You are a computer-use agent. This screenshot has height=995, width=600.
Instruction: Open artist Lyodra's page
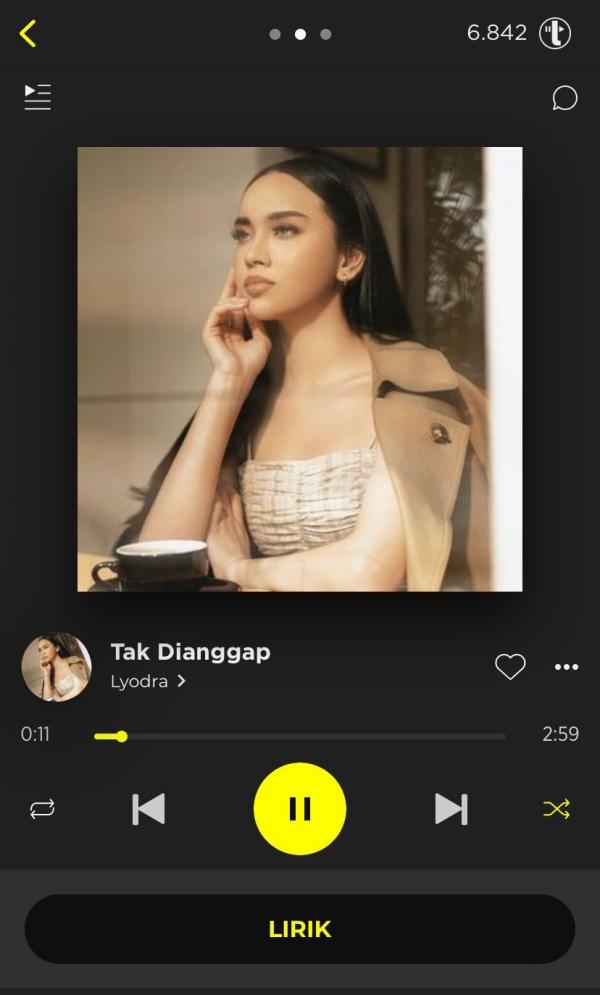(148, 681)
